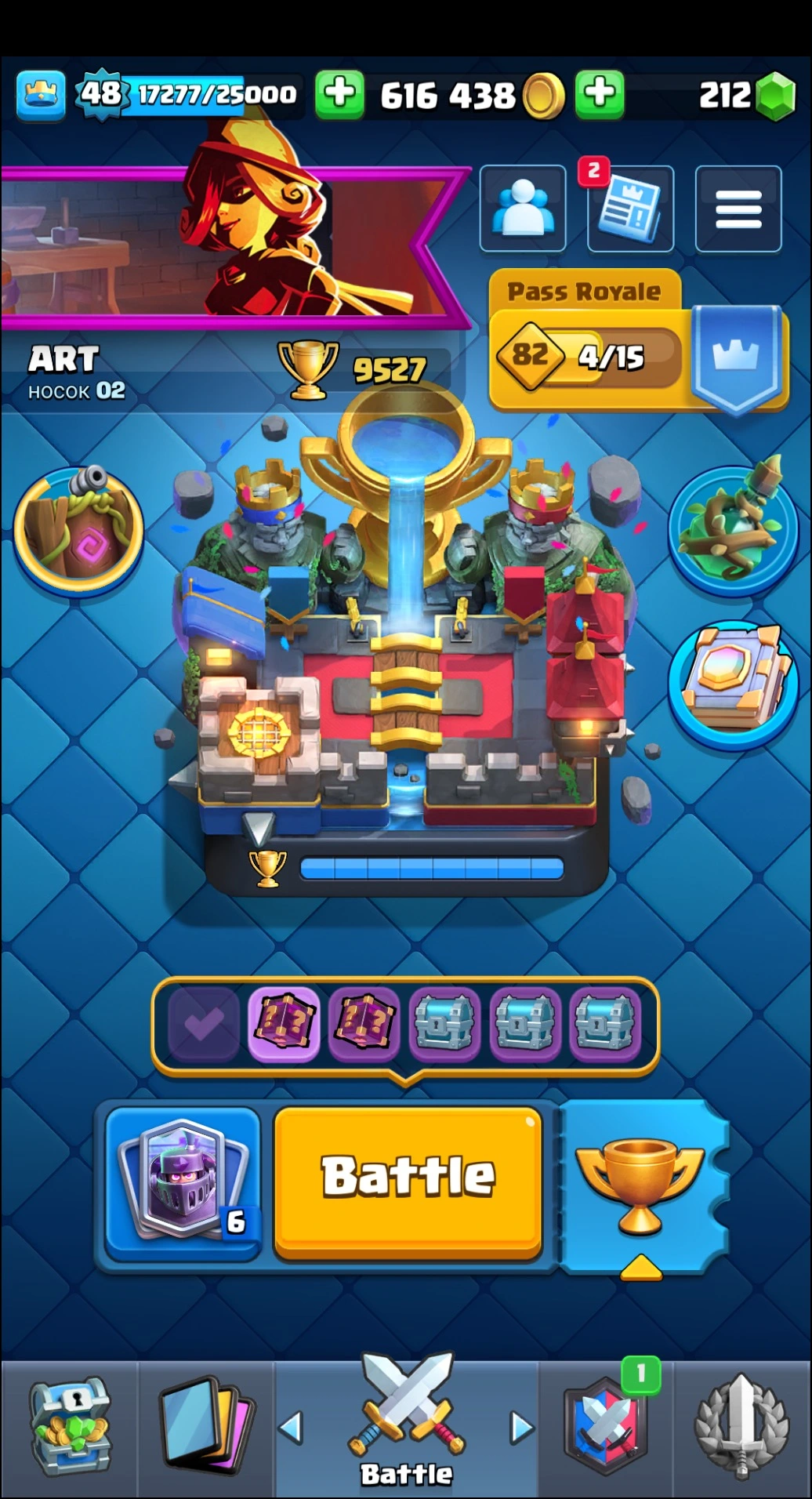The image size is (812, 1499).
Task: Open the news feed with 2 alerts
Action: click(630, 210)
